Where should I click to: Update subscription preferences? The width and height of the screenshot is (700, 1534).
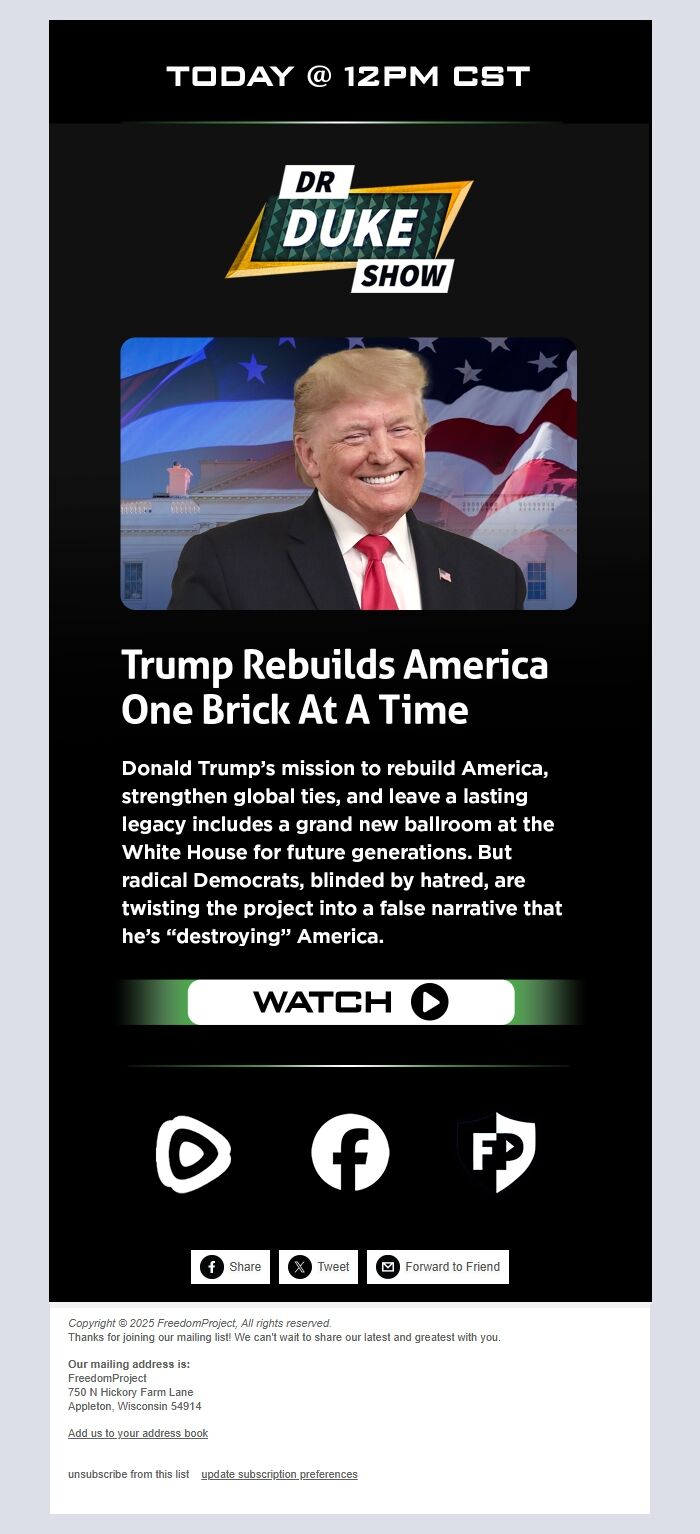(279, 1475)
